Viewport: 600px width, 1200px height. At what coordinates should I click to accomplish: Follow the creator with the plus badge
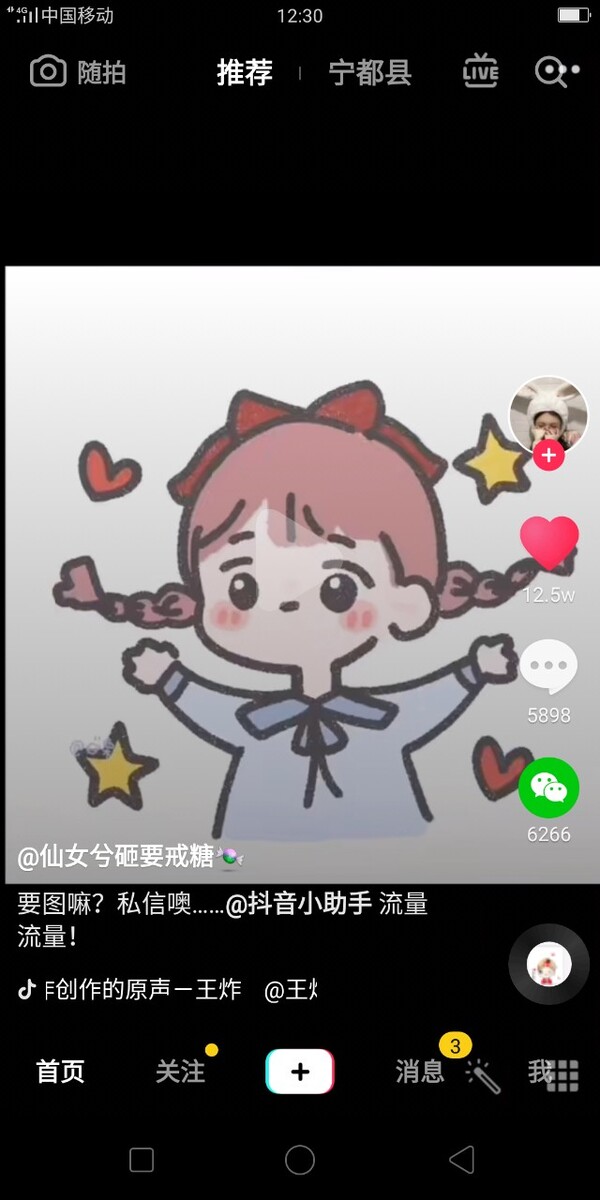tap(548, 457)
